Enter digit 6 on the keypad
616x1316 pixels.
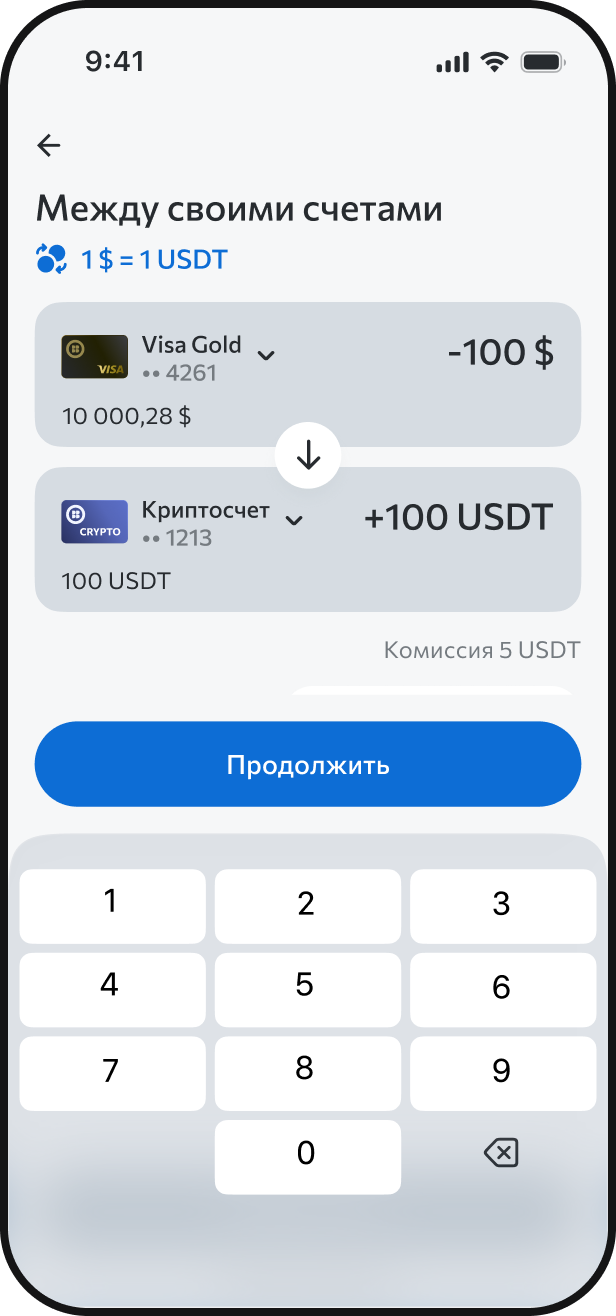tap(502, 988)
